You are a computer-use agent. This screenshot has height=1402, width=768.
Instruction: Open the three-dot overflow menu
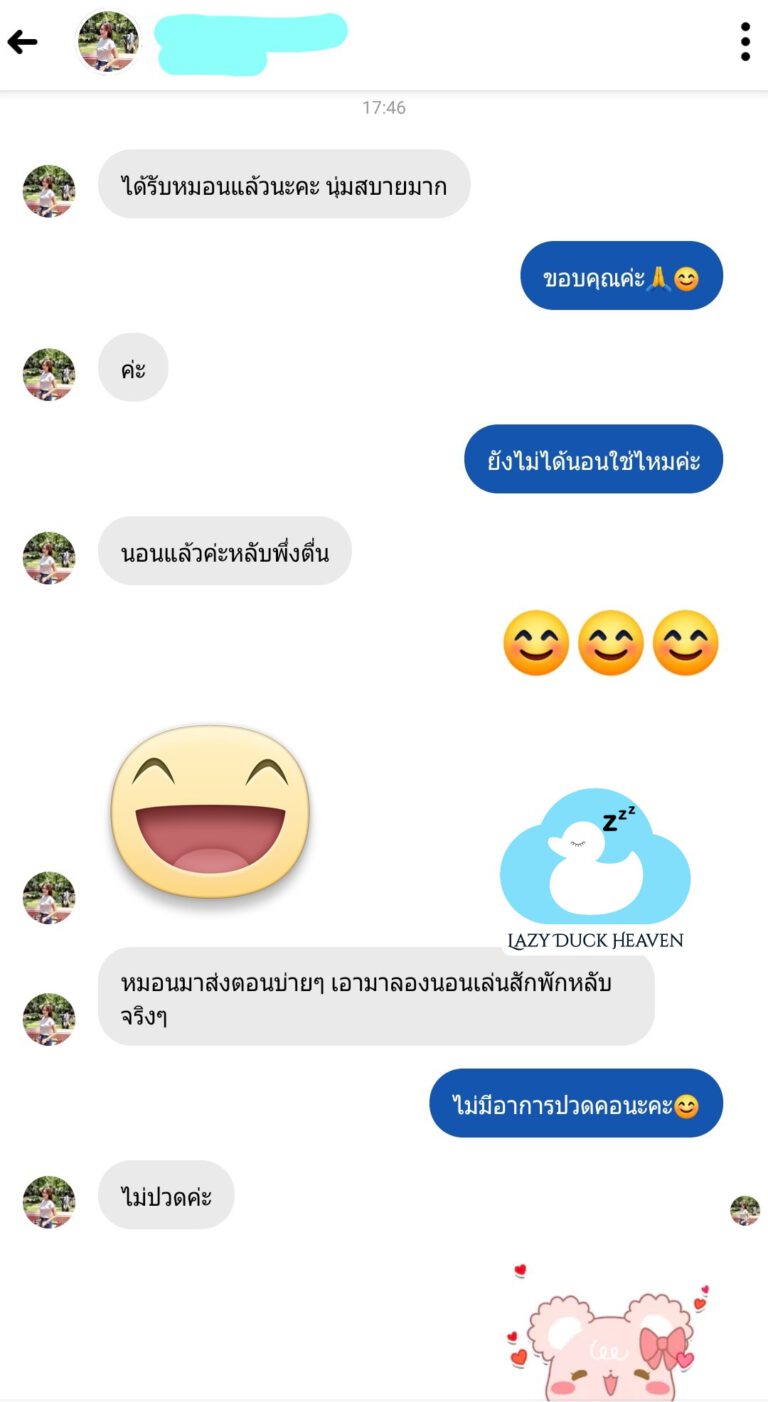[x=745, y=42]
